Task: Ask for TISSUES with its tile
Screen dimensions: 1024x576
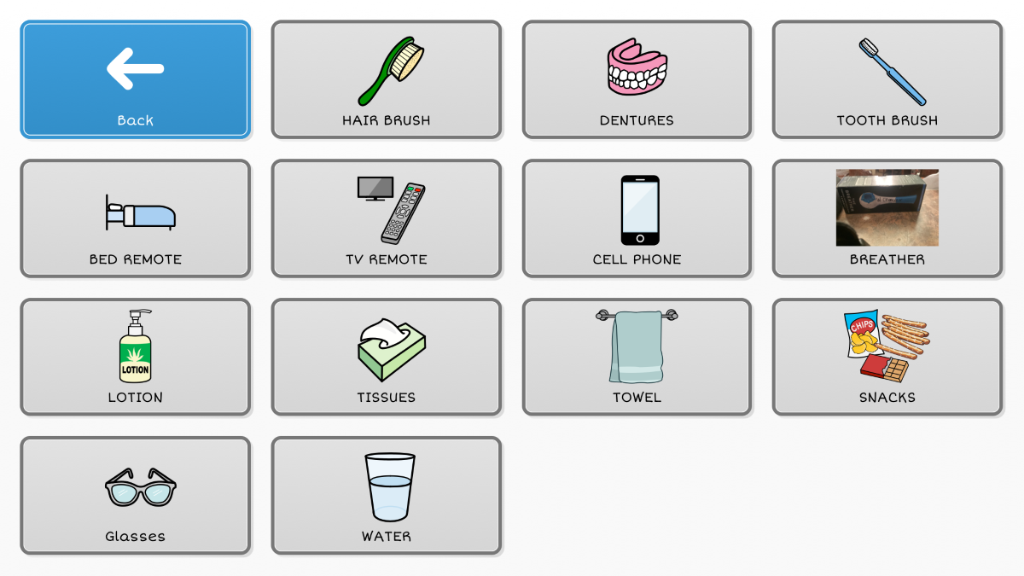Action: pos(386,356)
